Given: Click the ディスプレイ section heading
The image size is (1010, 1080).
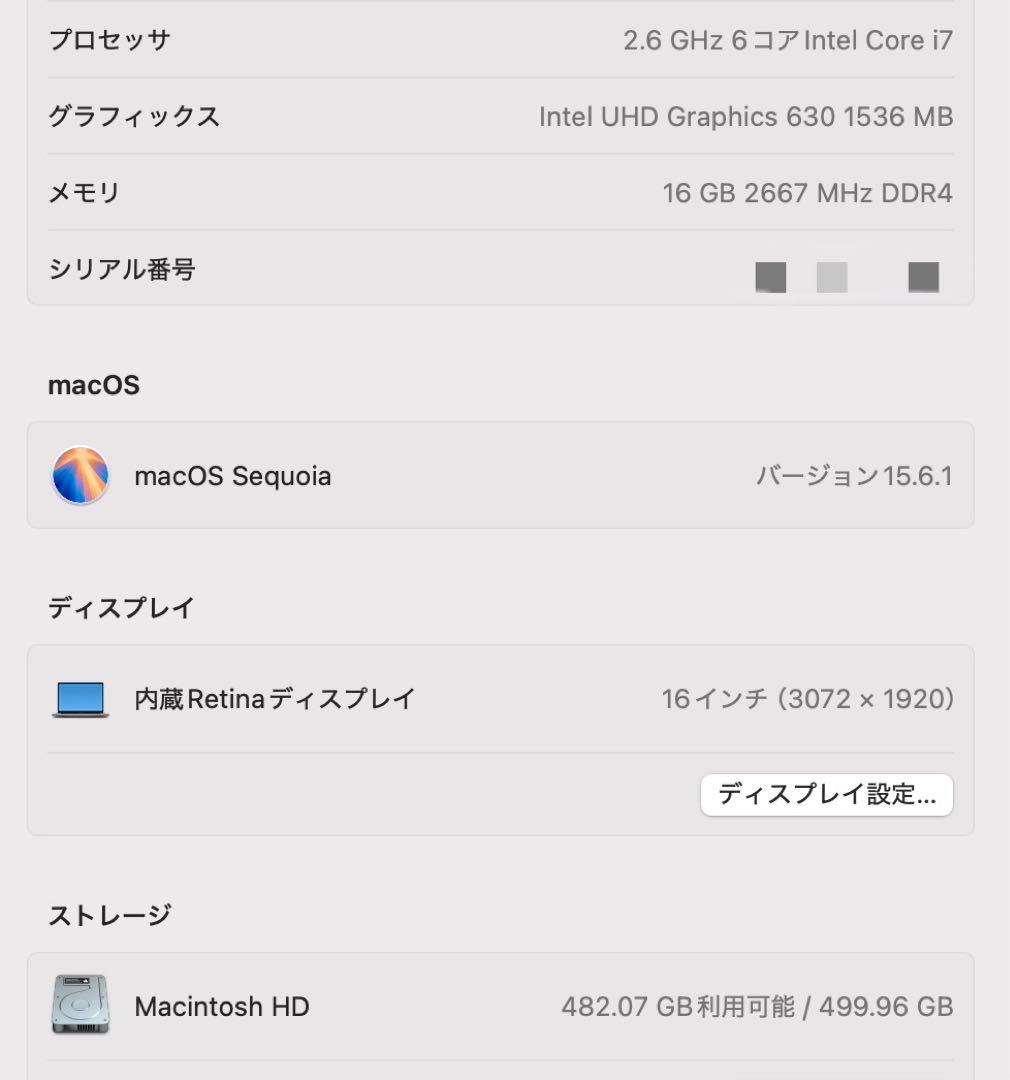Looking at the screenshot, I should tap(122, 607).
